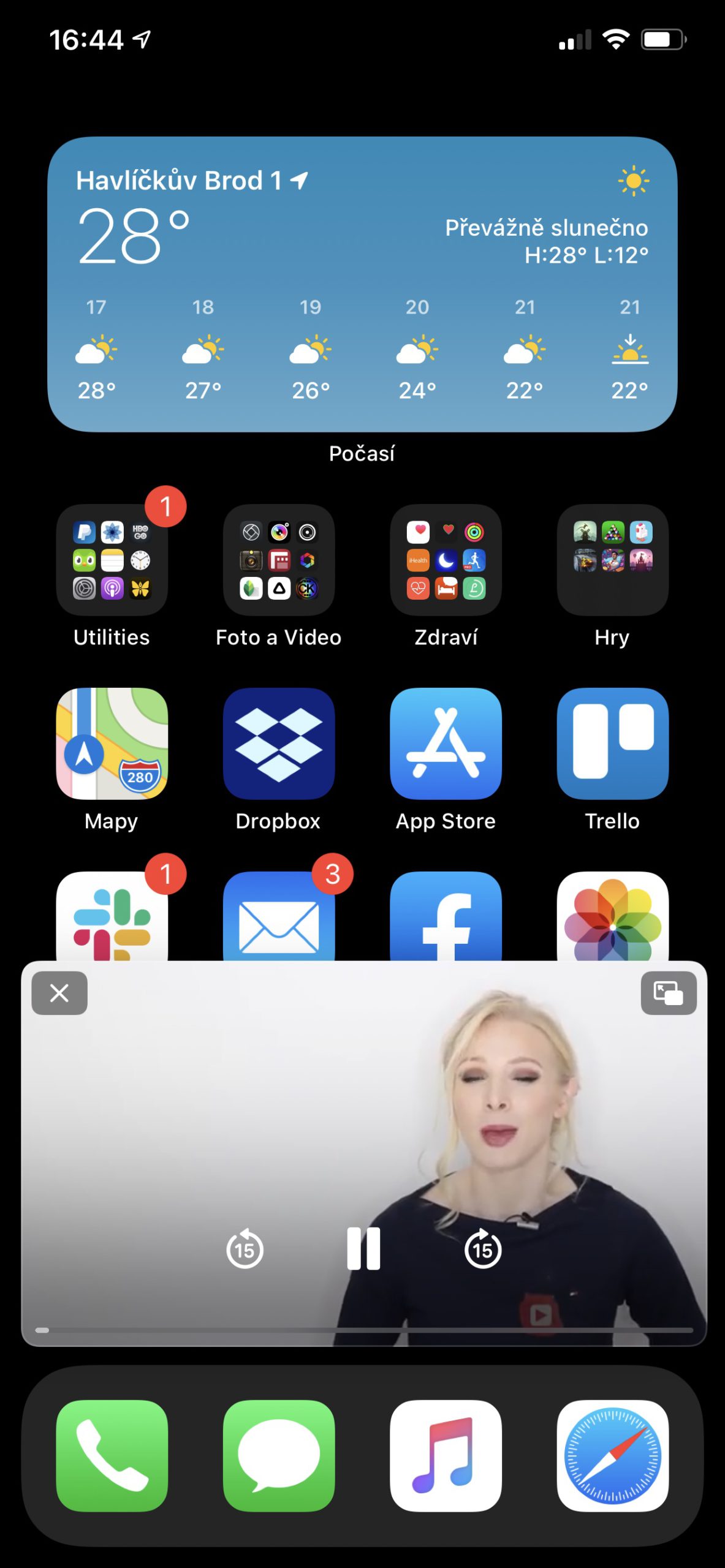Return the video to full screen
The width and height of the screenshot is (725, 1568).
(668, 993)
